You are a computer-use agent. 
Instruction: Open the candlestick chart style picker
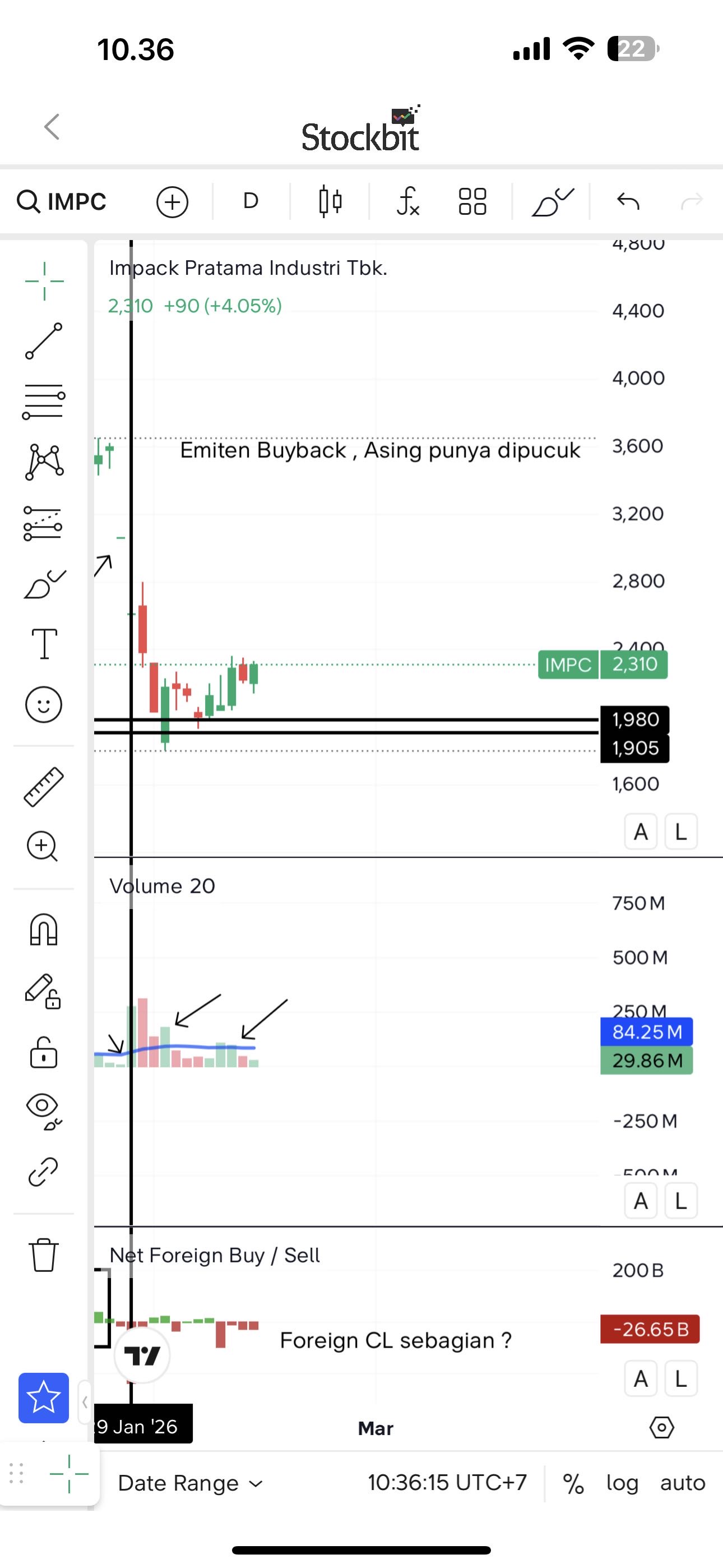331,201
